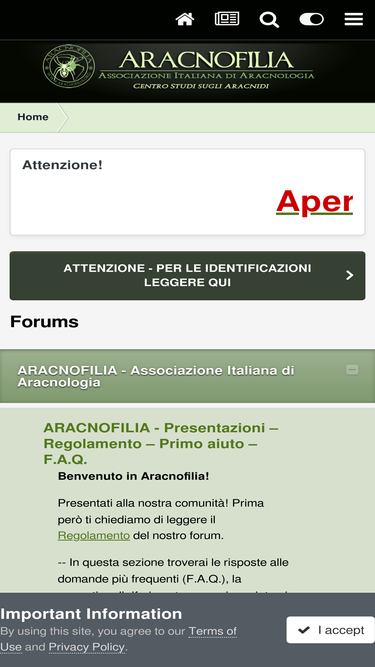Tap the Home breadcrumb

pos(33,117)
